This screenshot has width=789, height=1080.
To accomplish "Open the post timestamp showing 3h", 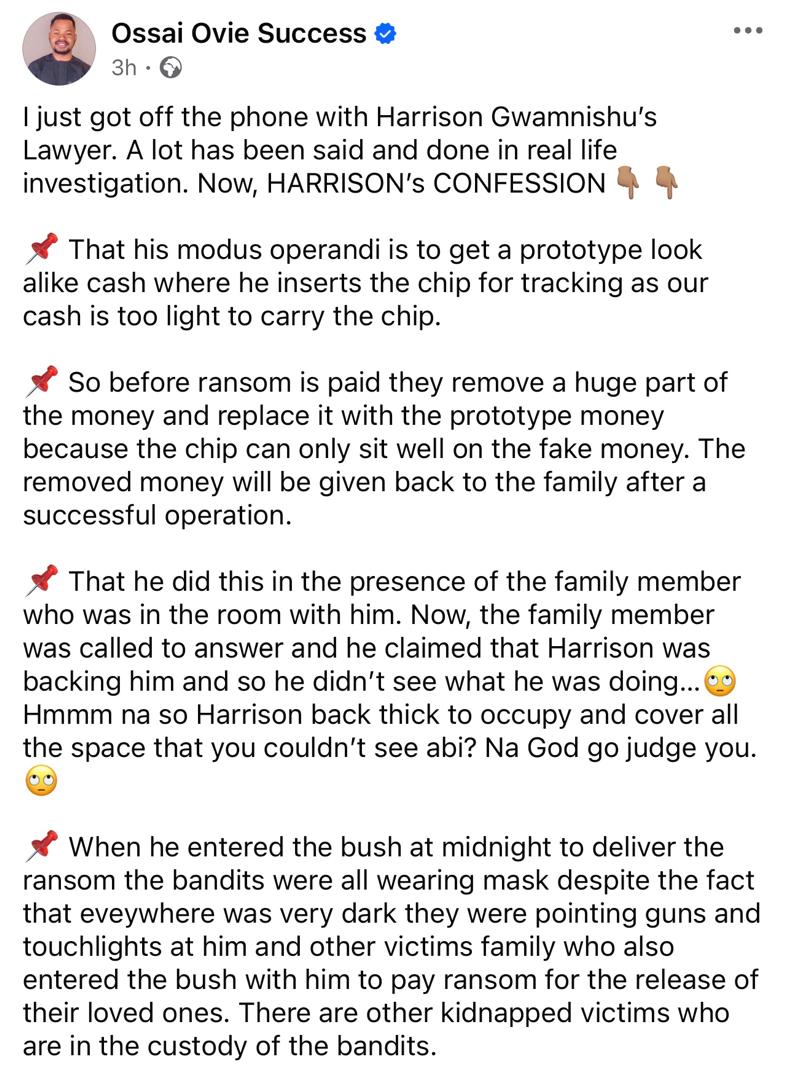I will coord(123,68).
